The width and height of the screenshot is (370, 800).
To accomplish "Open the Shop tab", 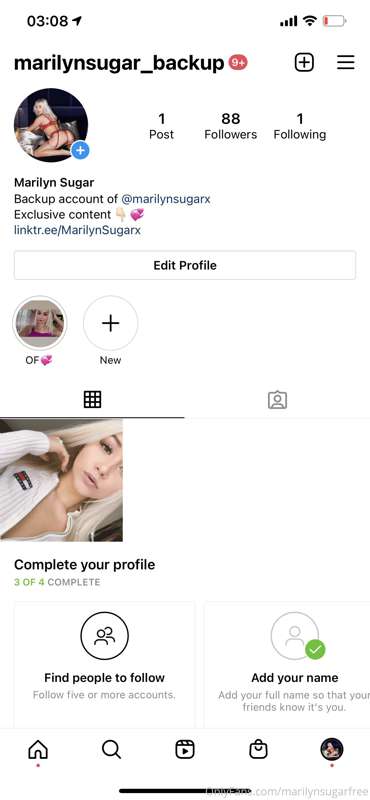I will pyautogui.click(x=258, y=749).
